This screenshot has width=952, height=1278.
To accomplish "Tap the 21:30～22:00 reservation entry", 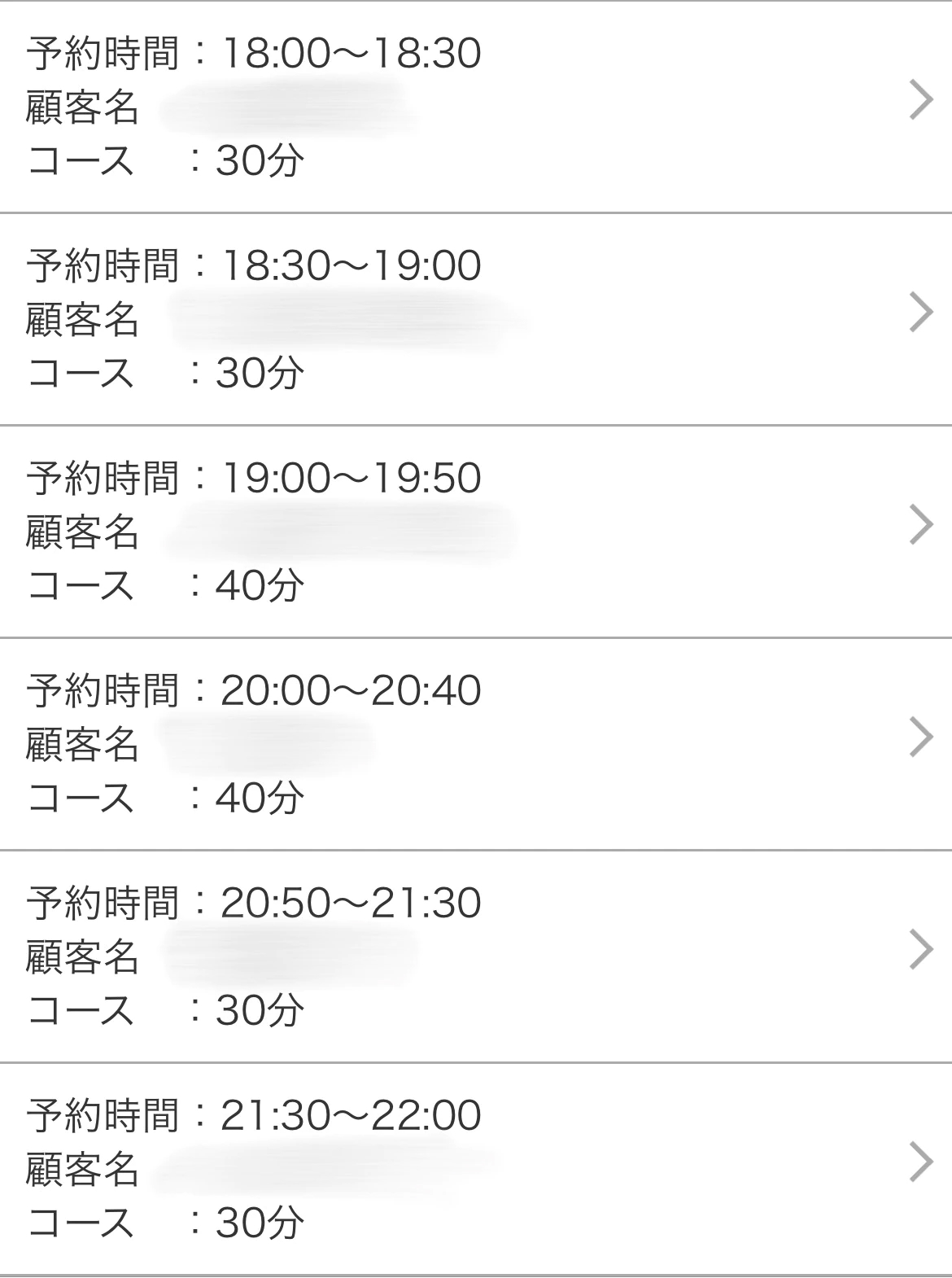I will point(476,1169).
